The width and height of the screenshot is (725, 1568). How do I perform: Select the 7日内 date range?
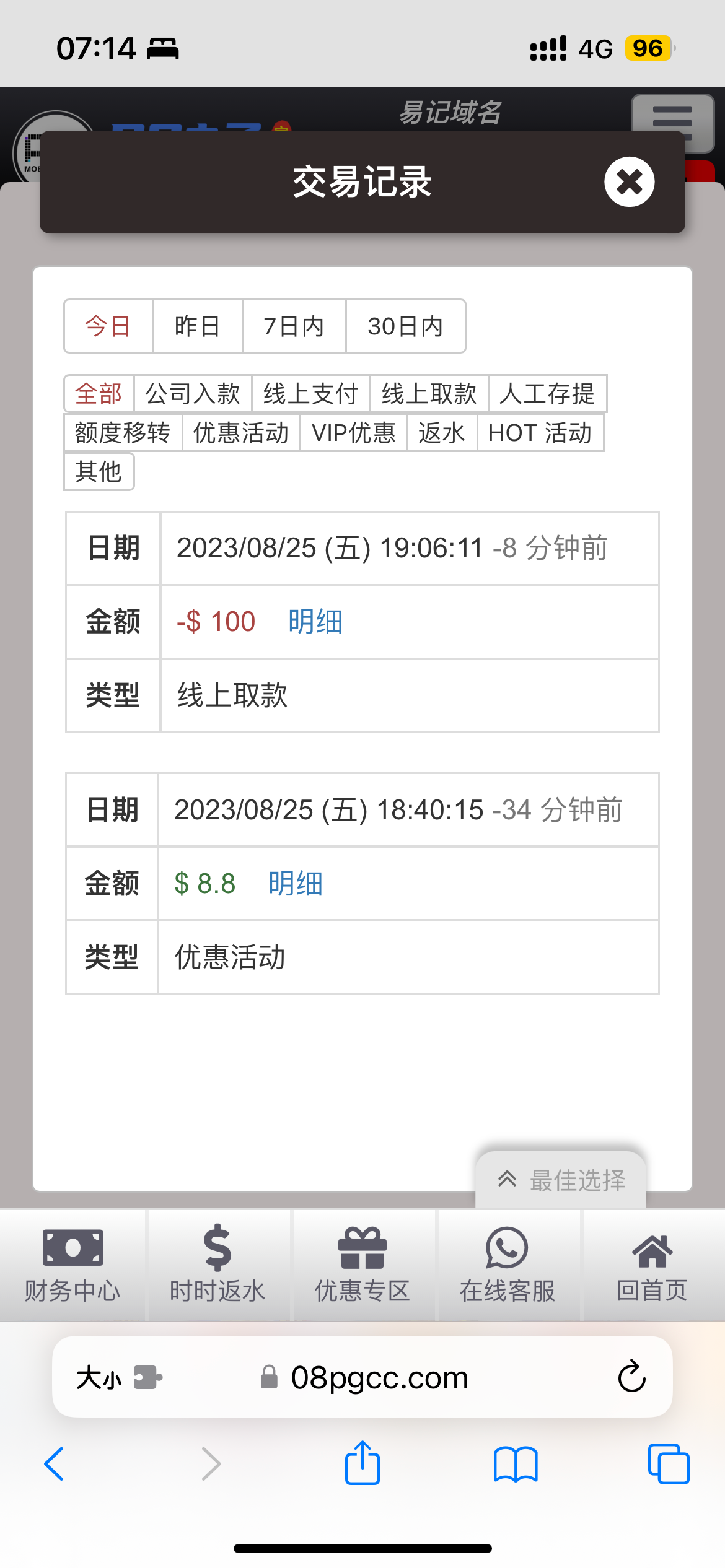point(294,326)
